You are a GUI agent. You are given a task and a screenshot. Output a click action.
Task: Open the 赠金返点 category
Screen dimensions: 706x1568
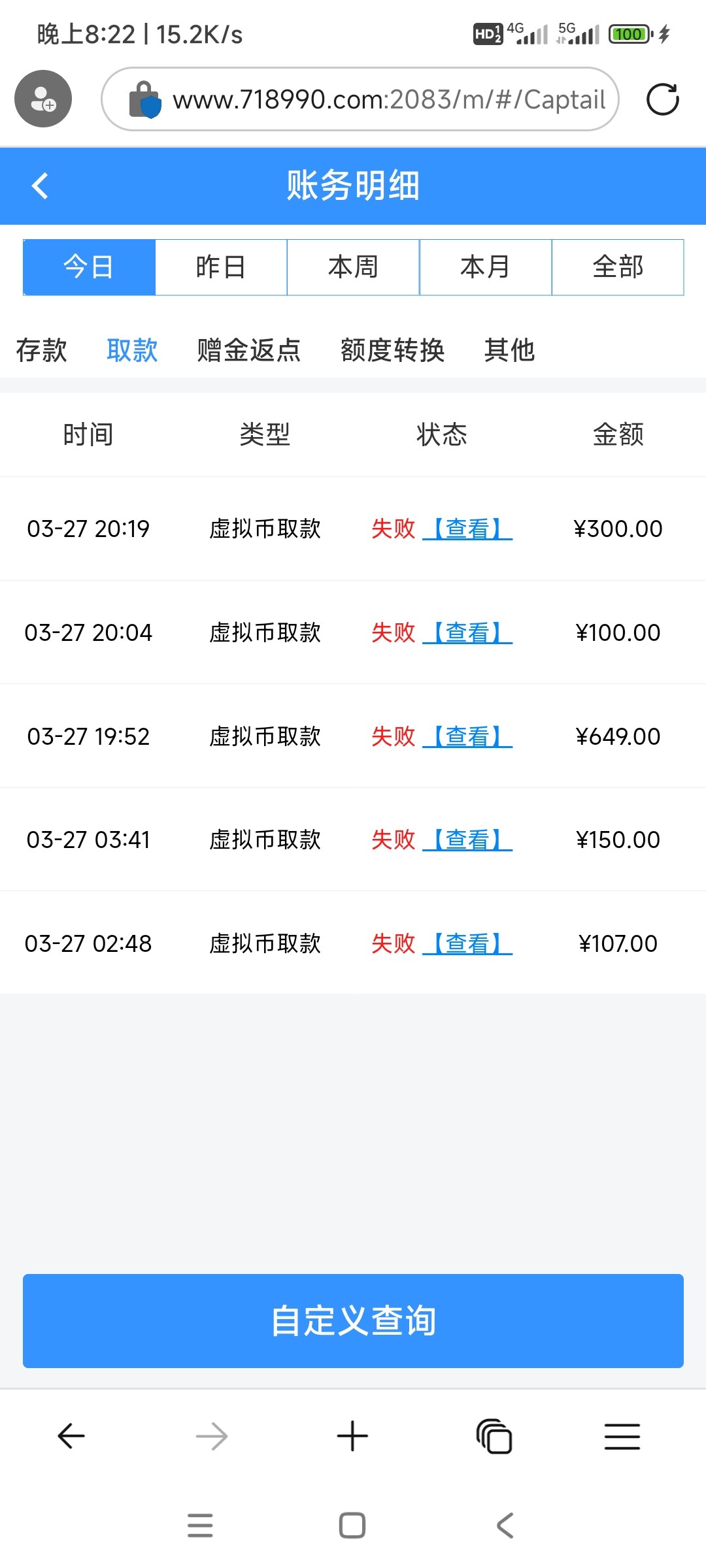pos(248,350)
